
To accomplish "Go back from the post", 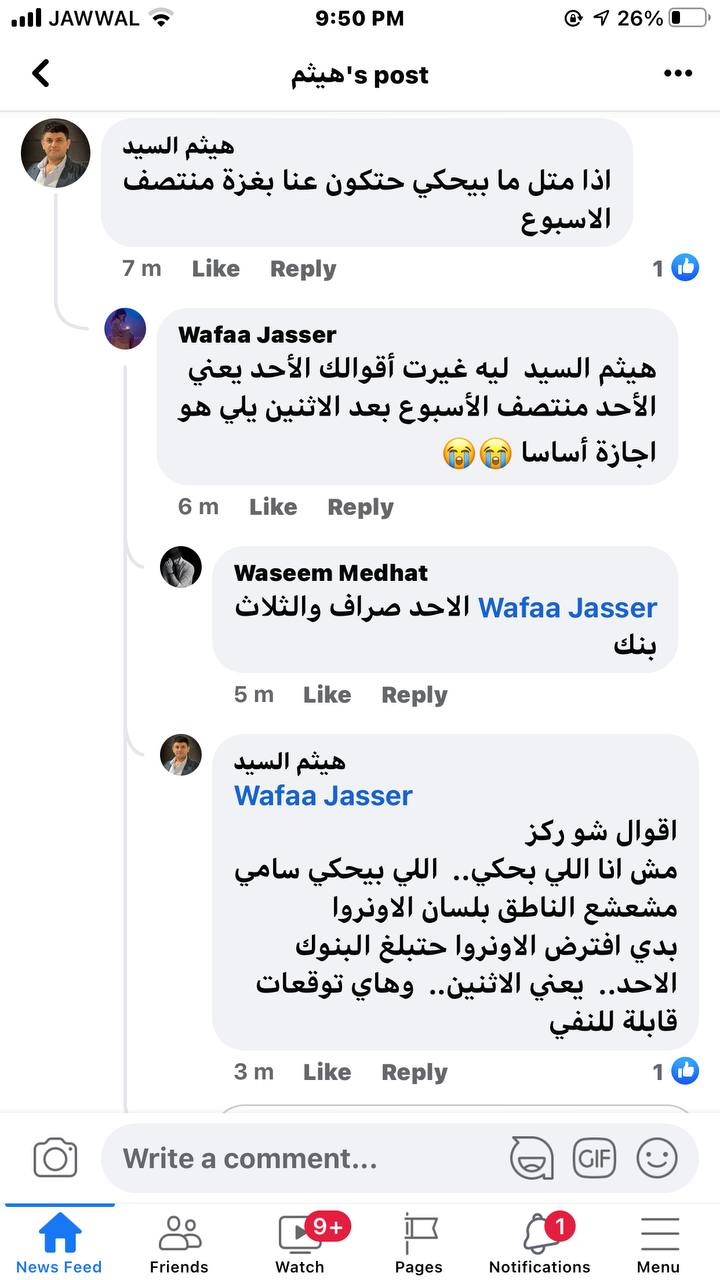I will tap(40, 74).
